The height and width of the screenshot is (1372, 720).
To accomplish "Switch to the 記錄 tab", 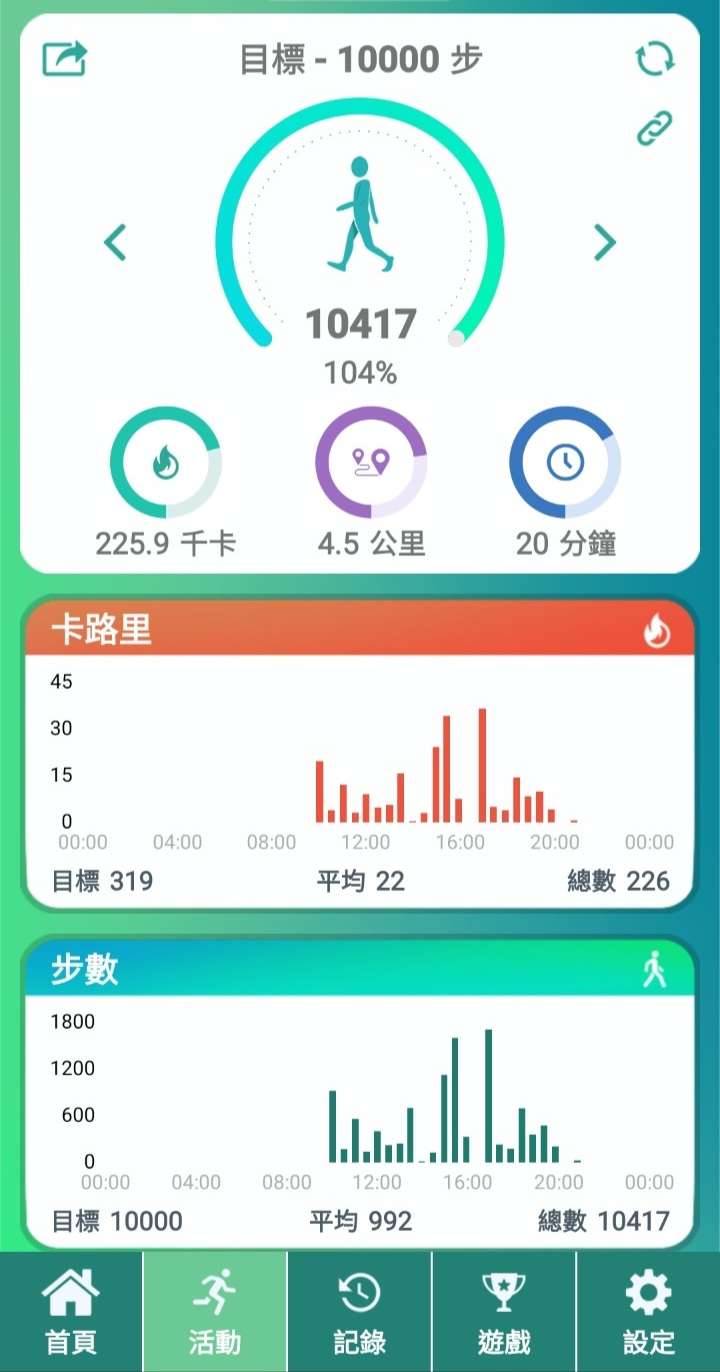I will [360, 1312].
